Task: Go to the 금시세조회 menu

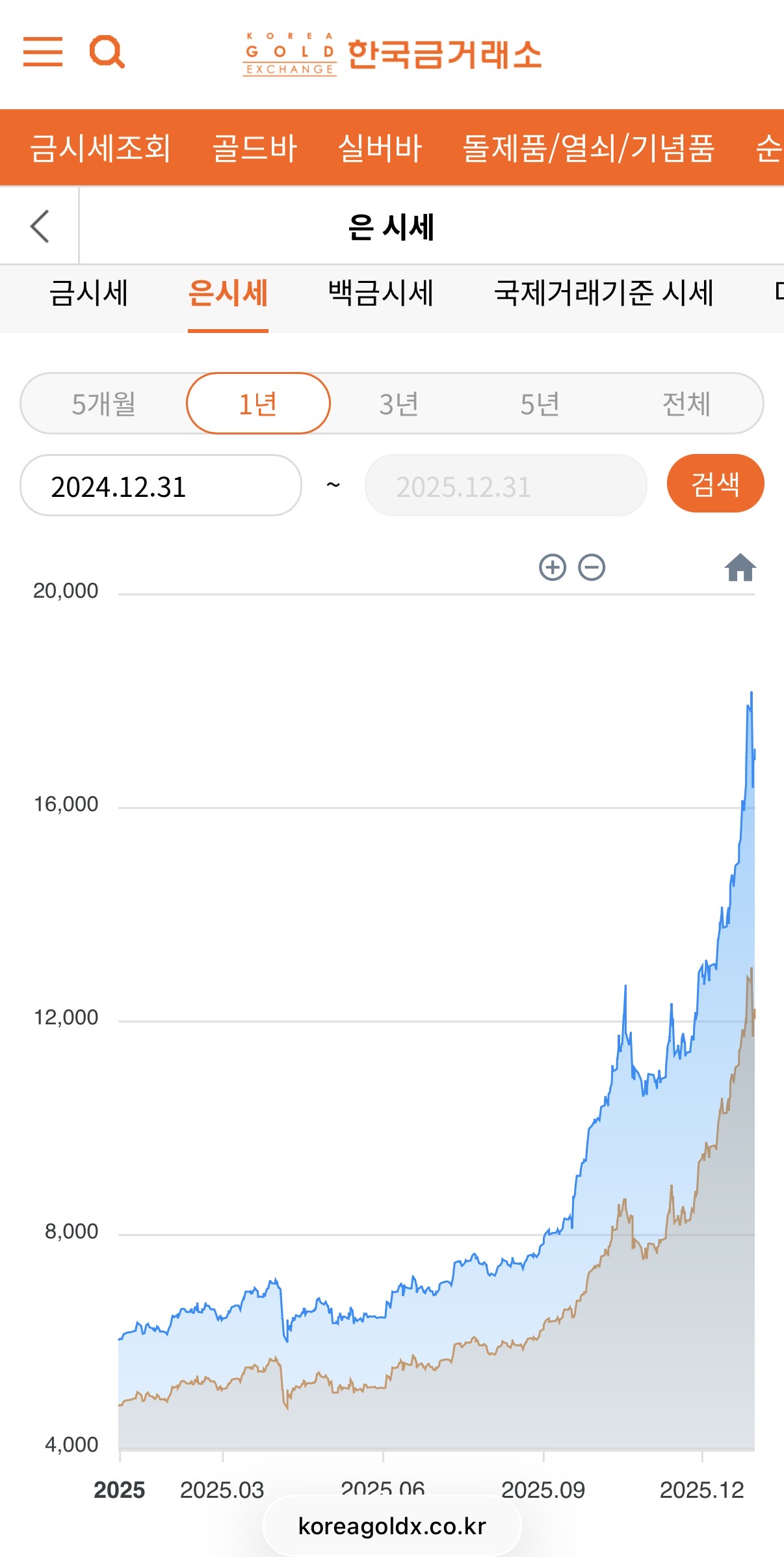Action: 101,148
